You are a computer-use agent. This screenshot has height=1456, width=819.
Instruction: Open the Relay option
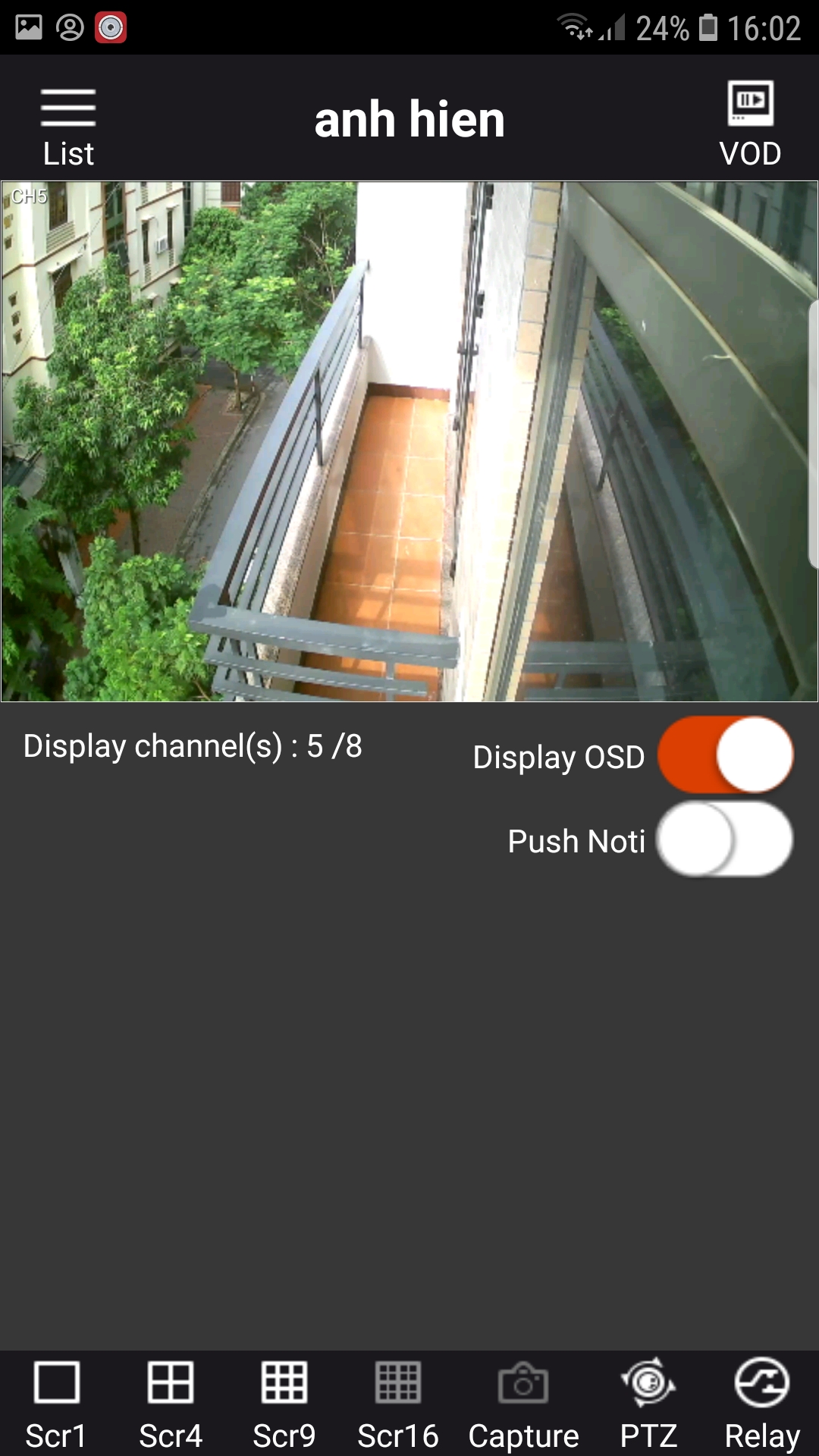coord(762,1404)
